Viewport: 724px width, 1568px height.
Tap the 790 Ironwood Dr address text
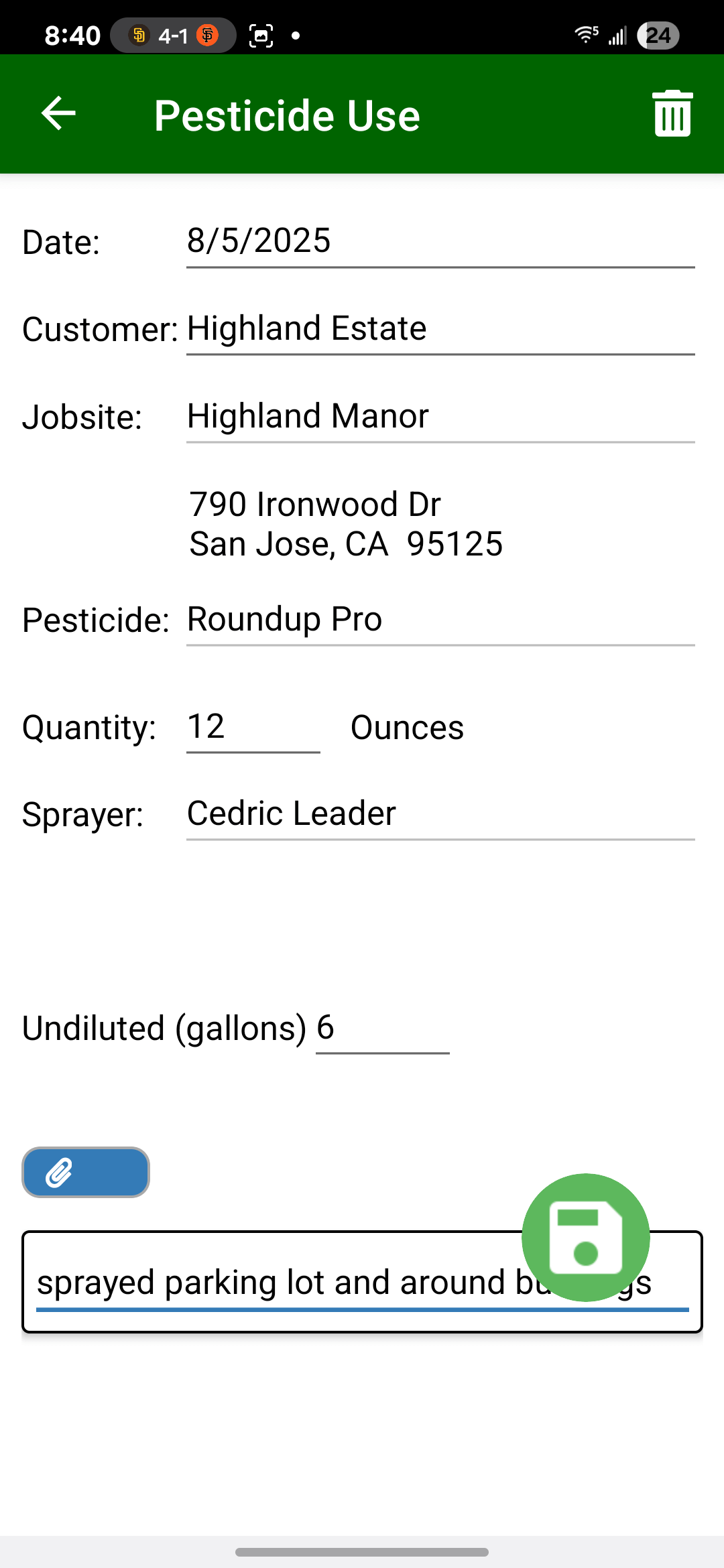314,503
